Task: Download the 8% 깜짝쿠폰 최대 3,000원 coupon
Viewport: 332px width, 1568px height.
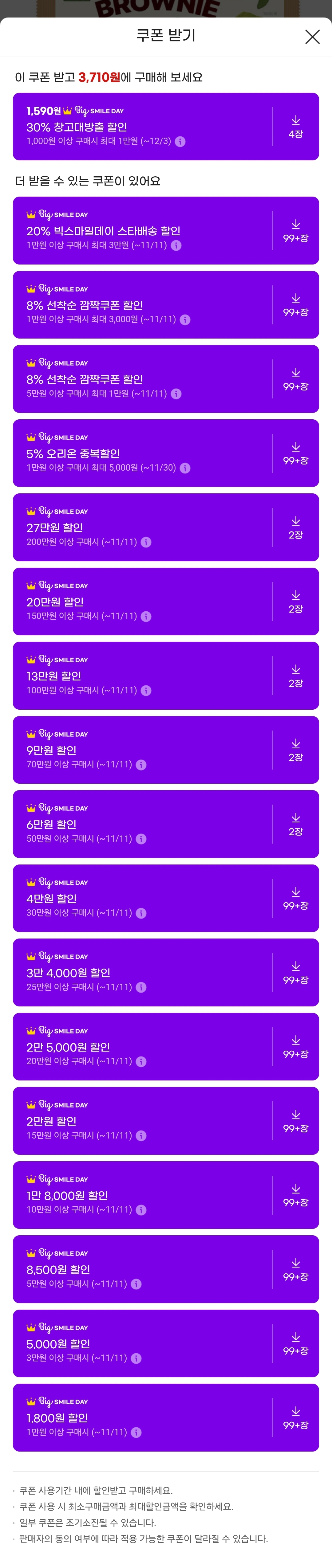Action: coord(295,305)
